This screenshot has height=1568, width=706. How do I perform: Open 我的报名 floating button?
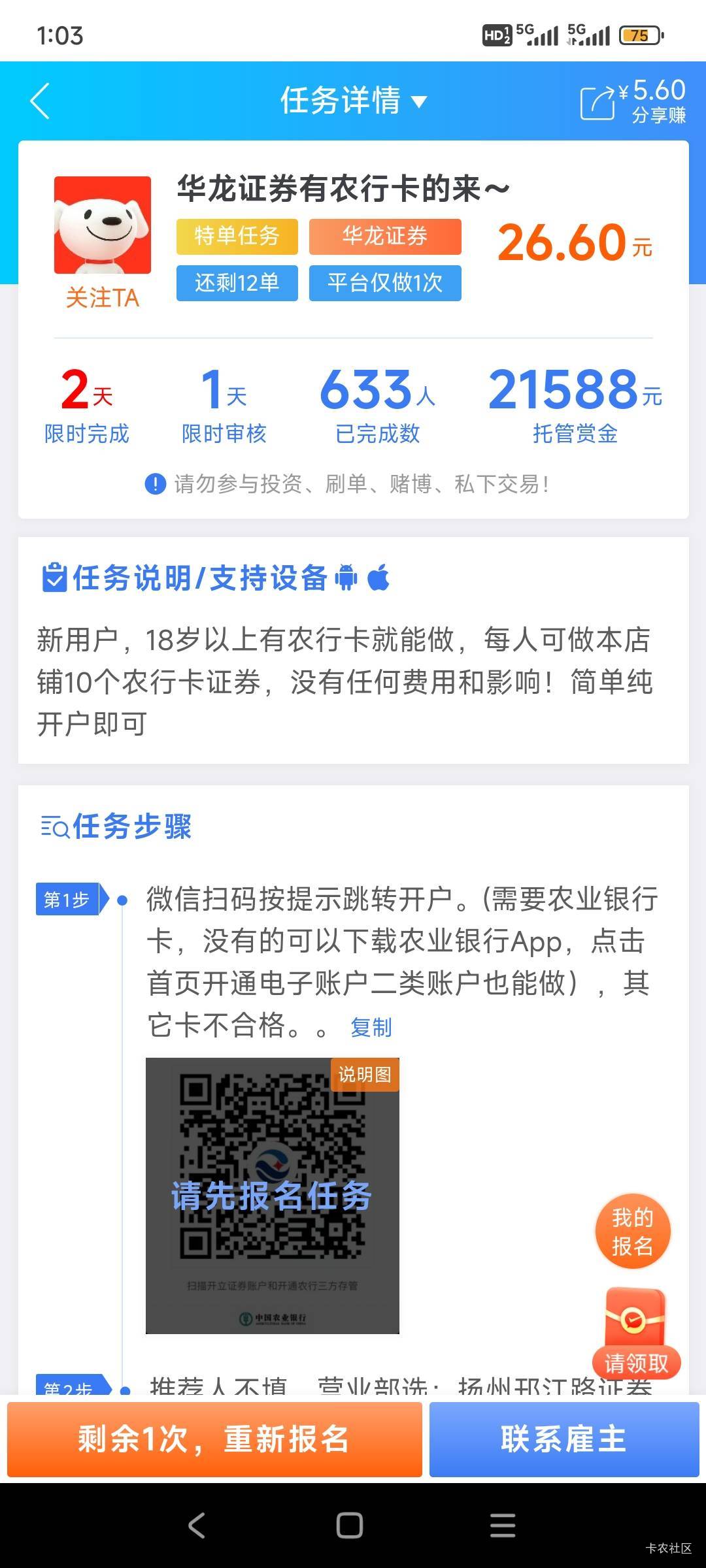click(633, 1232)
